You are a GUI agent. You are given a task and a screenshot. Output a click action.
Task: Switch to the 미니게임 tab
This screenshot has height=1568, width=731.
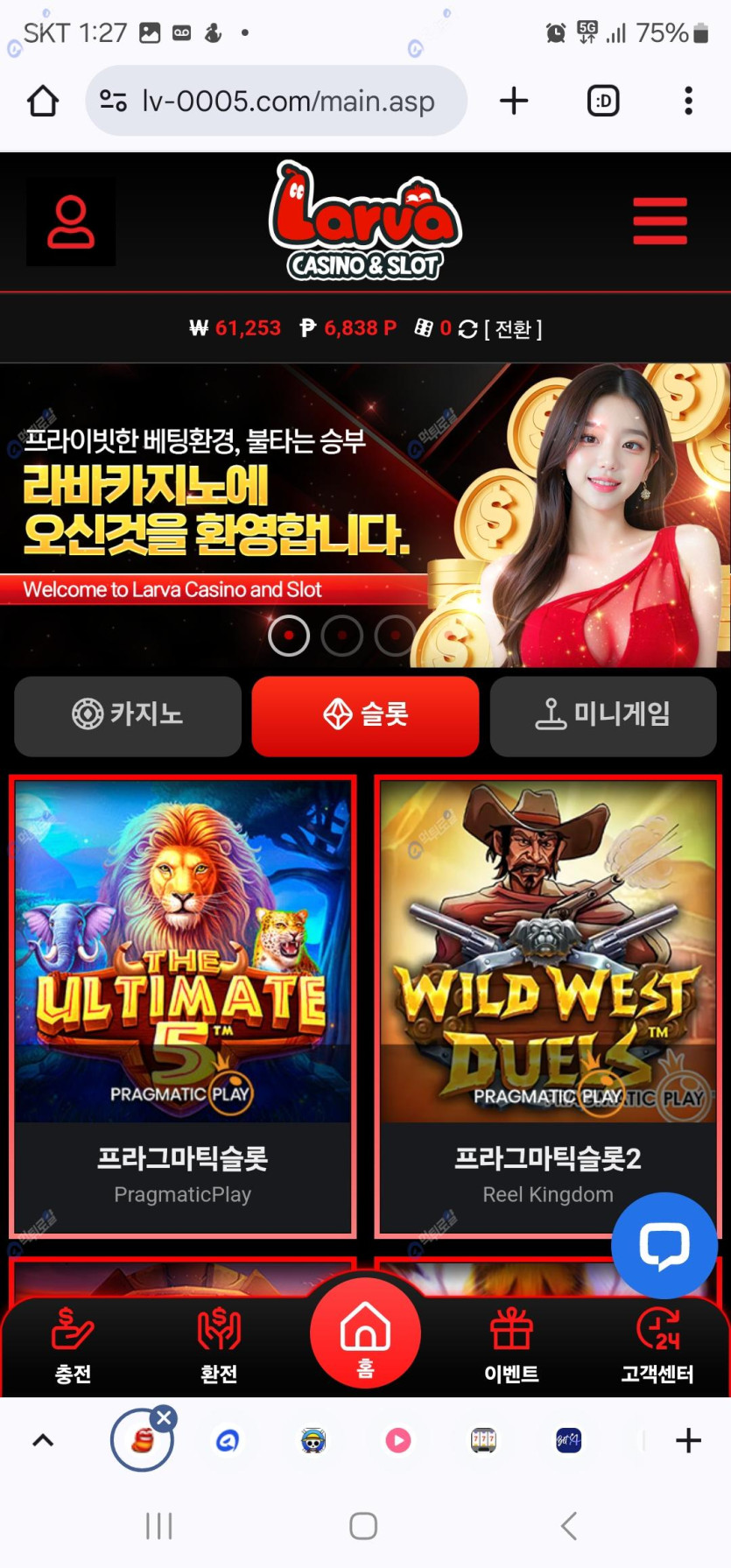pyautogui.click(x=603, y=715)
